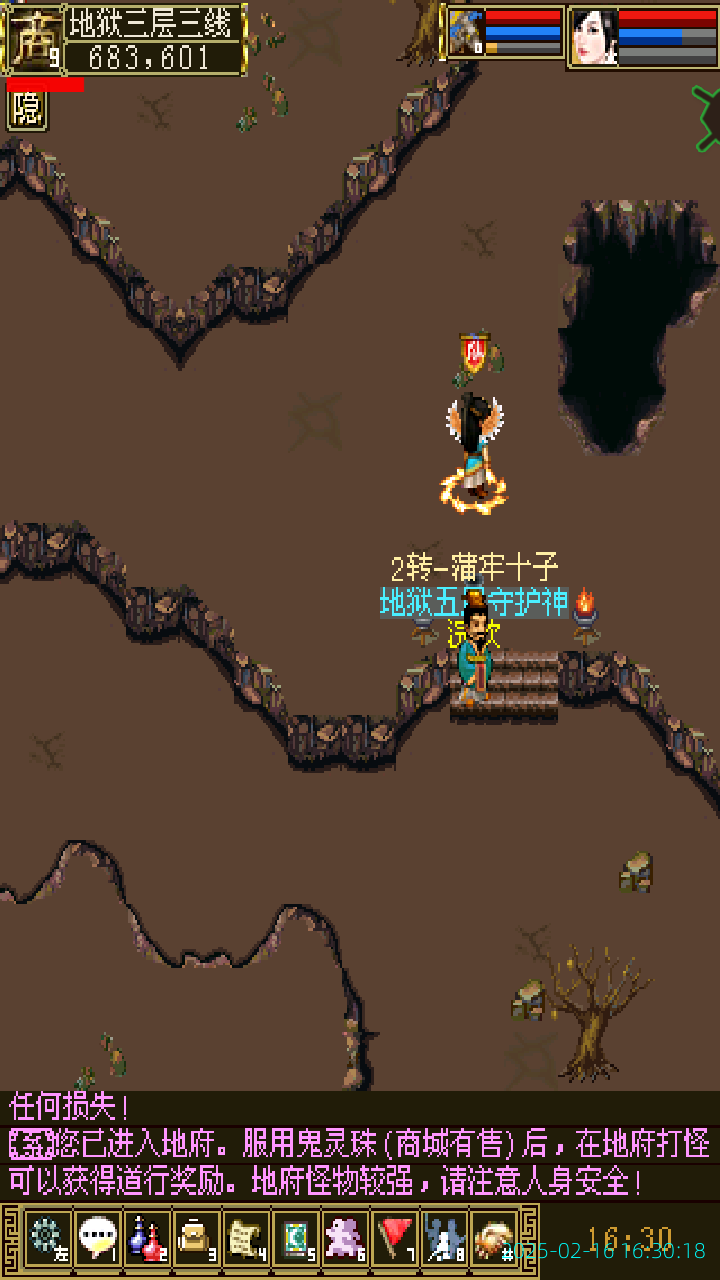Open the female character status portrait
This screenshot has height=1280, width=720.
pos(594,37)
